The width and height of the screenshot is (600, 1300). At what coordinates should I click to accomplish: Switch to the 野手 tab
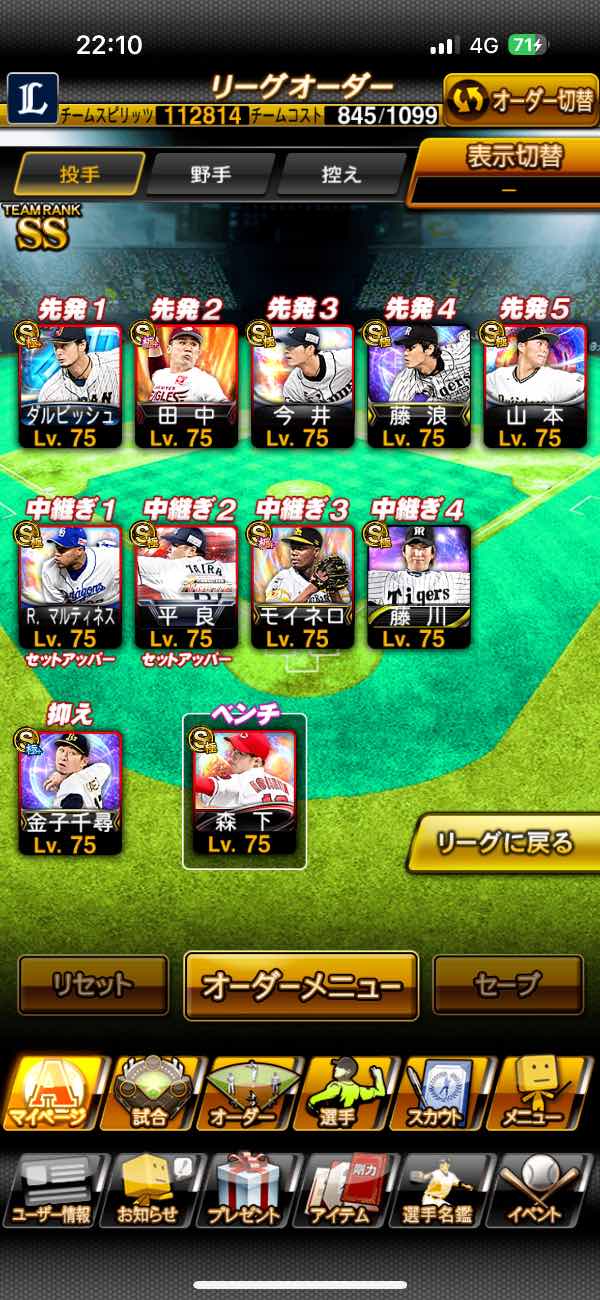click(210, 175)
